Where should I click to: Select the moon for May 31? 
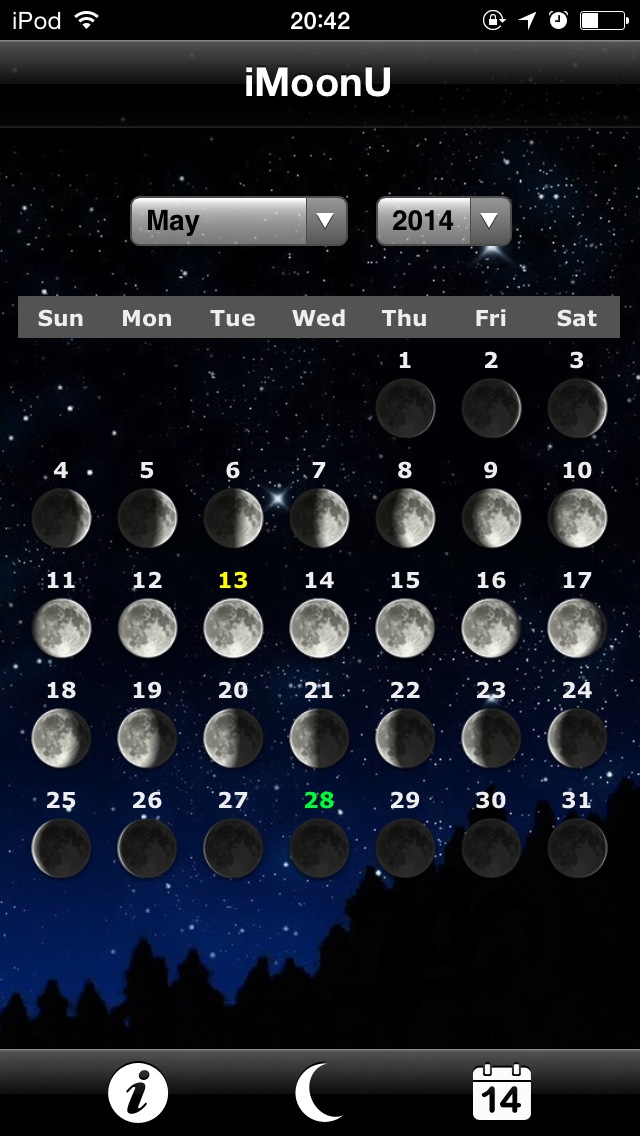coord(577,847)
